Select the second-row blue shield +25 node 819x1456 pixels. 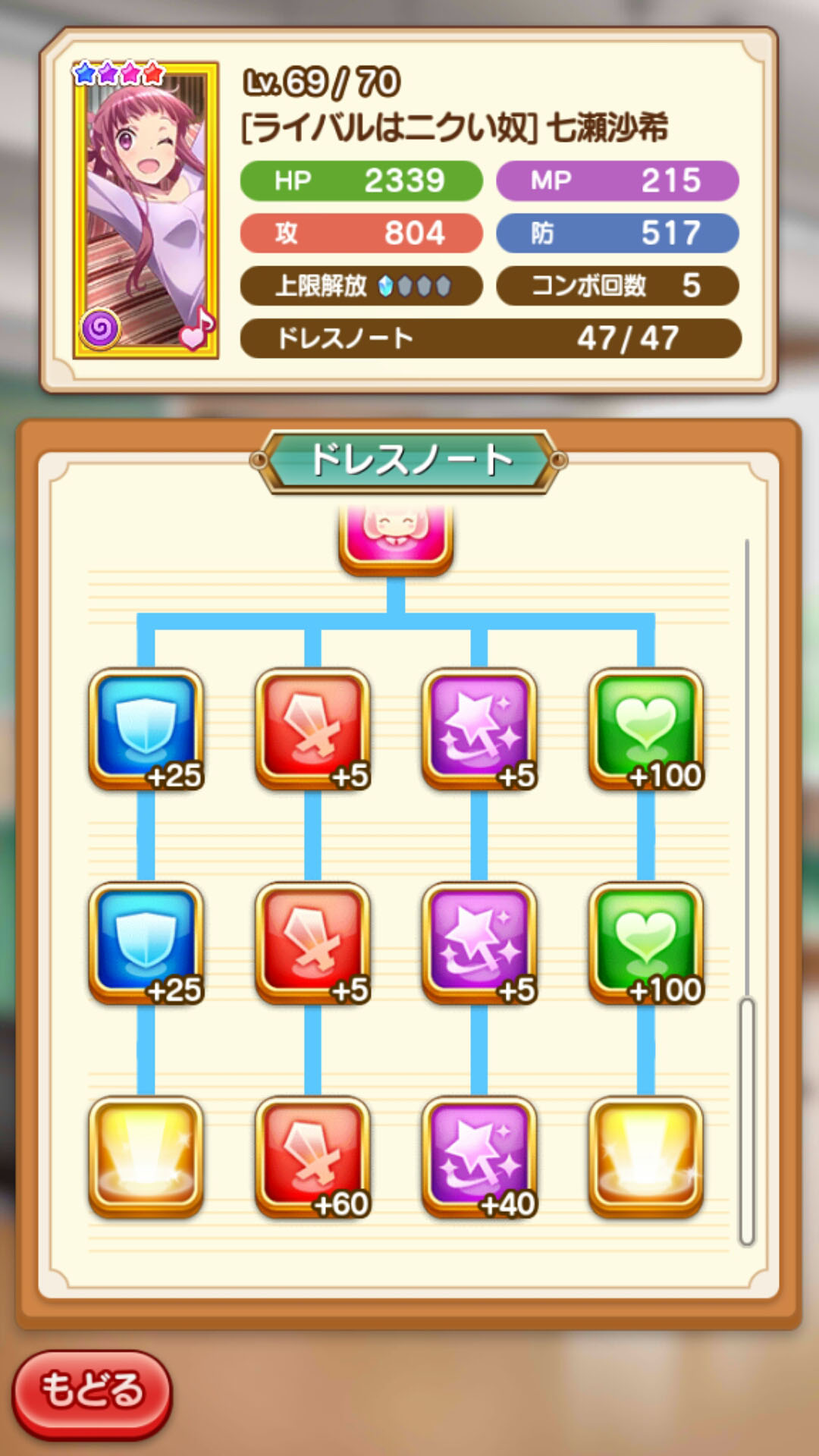146,943
